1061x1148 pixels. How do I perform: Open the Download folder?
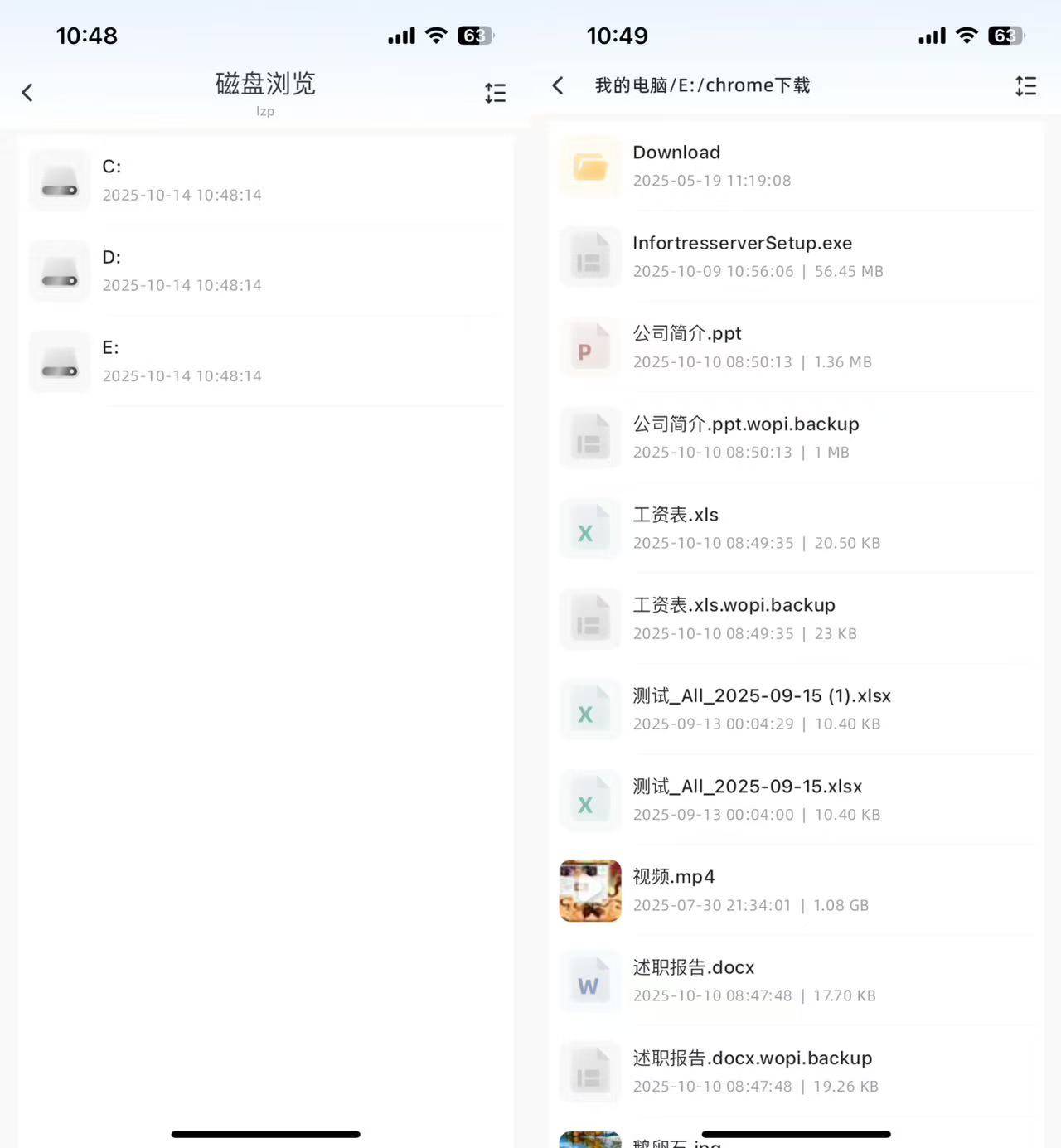(x=794, y=166)
